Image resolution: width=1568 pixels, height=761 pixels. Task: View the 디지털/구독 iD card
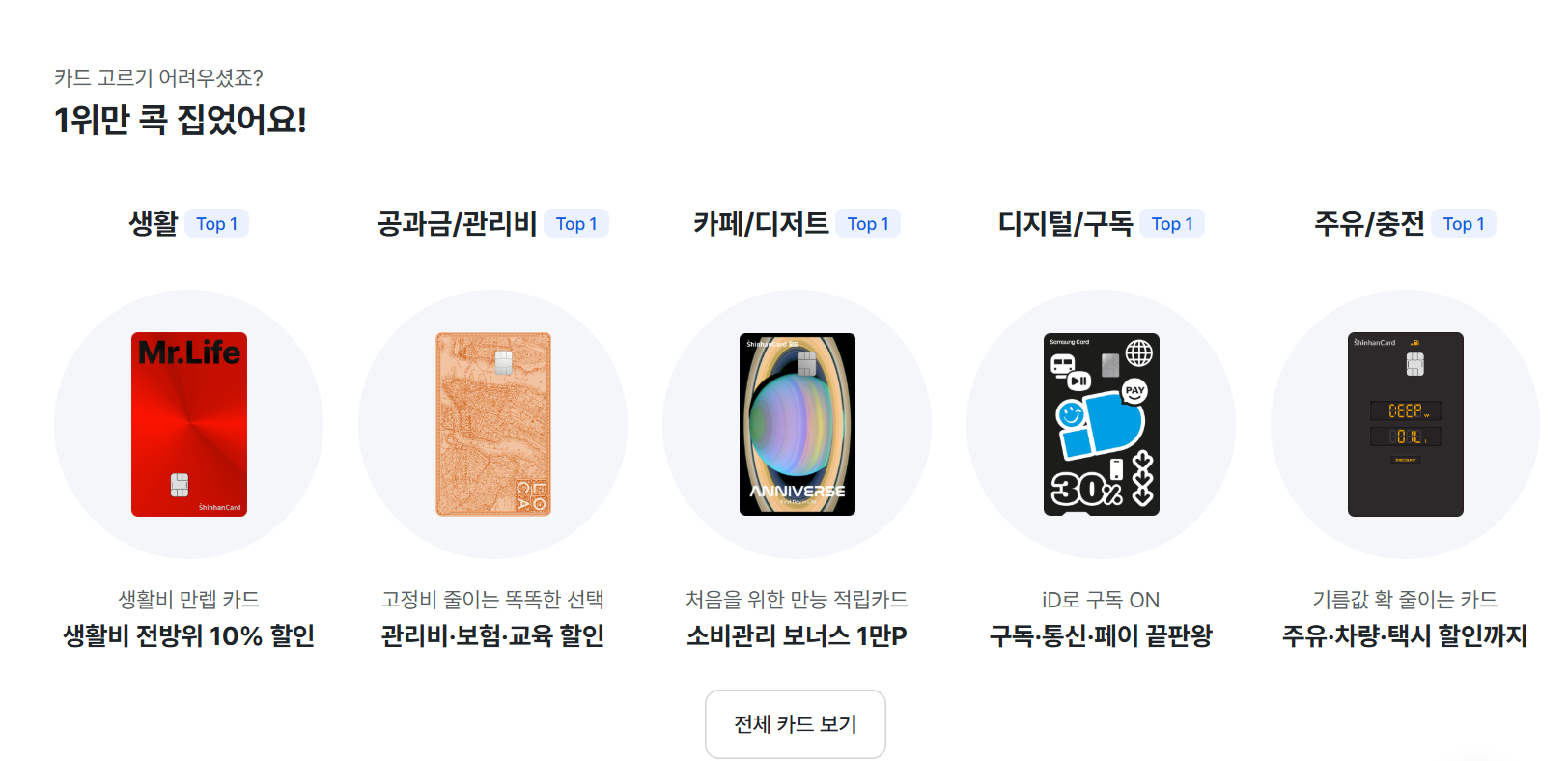click(1102, 425)
